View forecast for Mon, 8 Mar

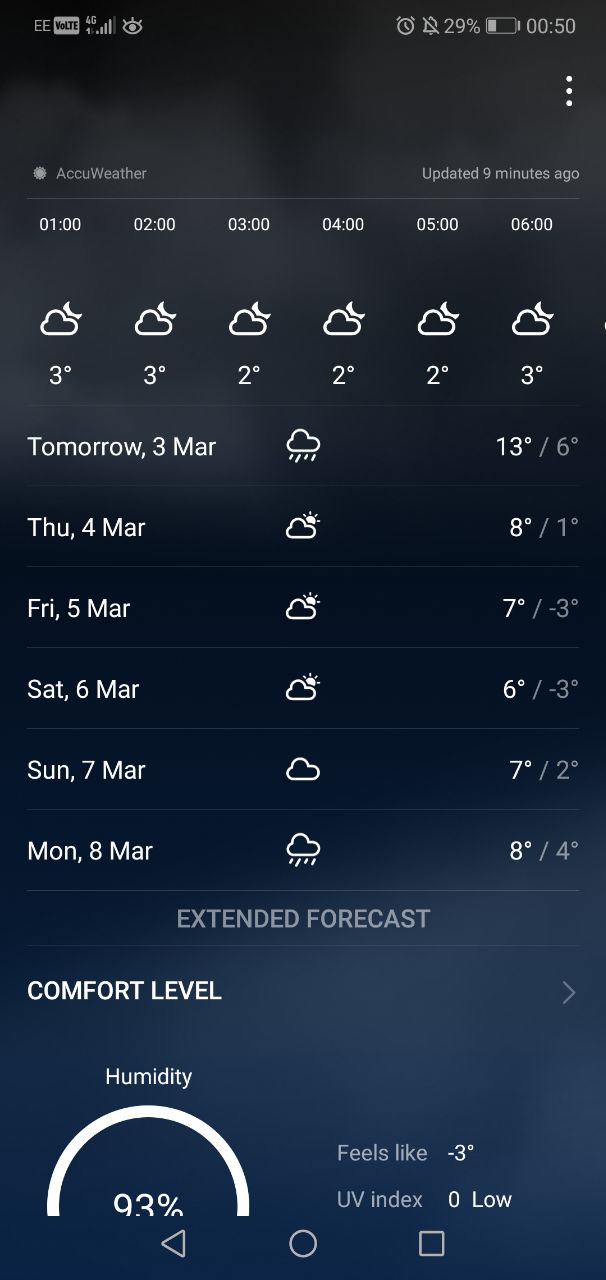tap(303, 851)
